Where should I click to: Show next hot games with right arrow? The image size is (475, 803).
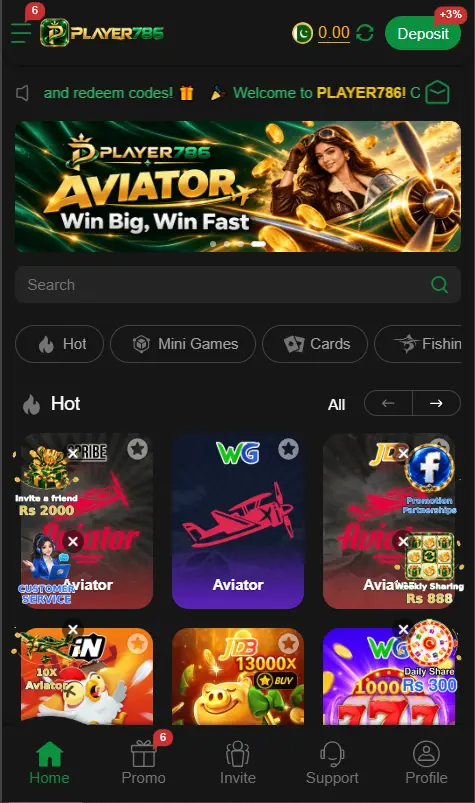(x=436, y=404)
